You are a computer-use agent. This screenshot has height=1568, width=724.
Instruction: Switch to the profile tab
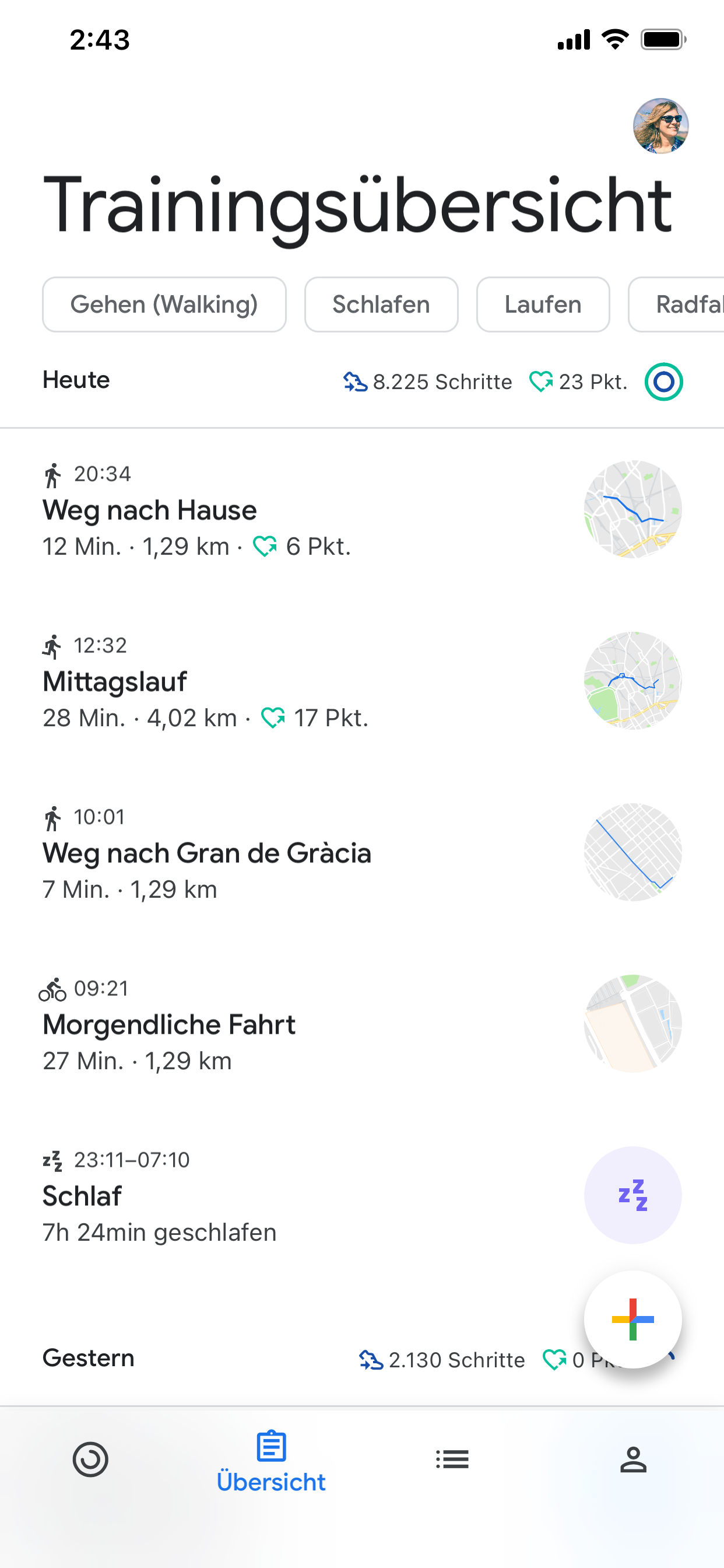(x=632, y=1459)
